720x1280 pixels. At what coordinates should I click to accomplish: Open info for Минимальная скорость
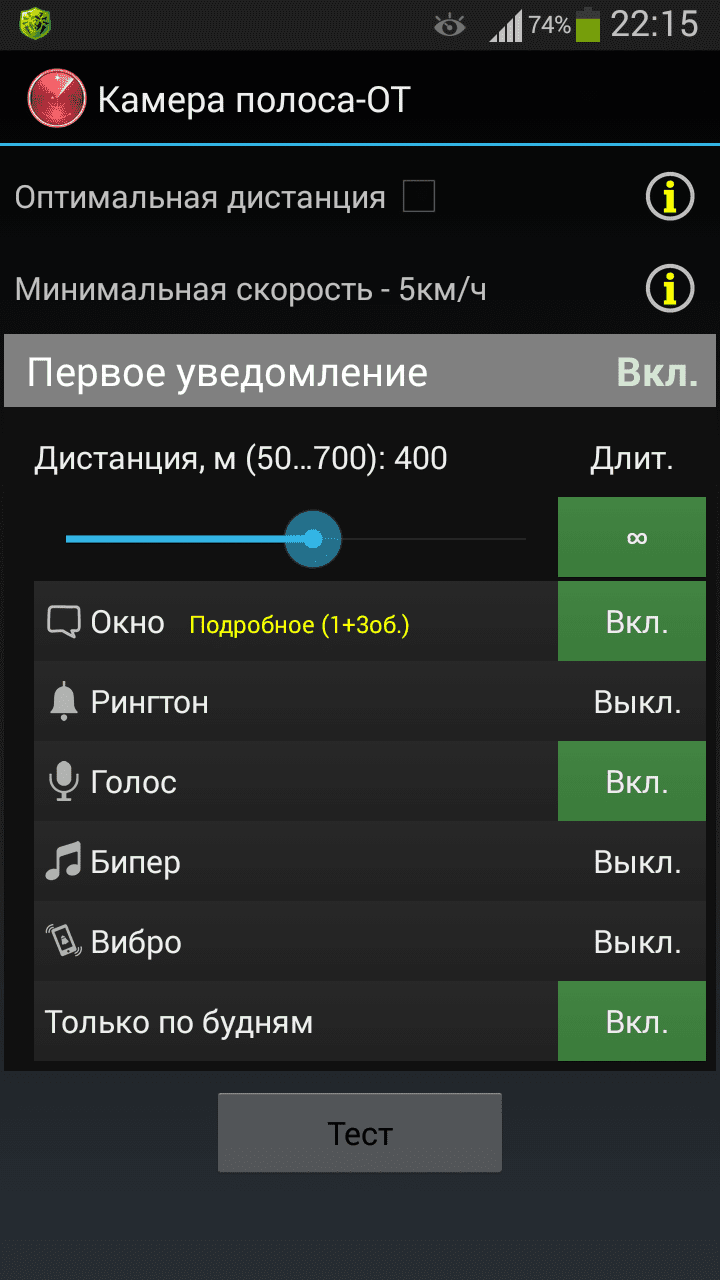[x=669, y=289]
